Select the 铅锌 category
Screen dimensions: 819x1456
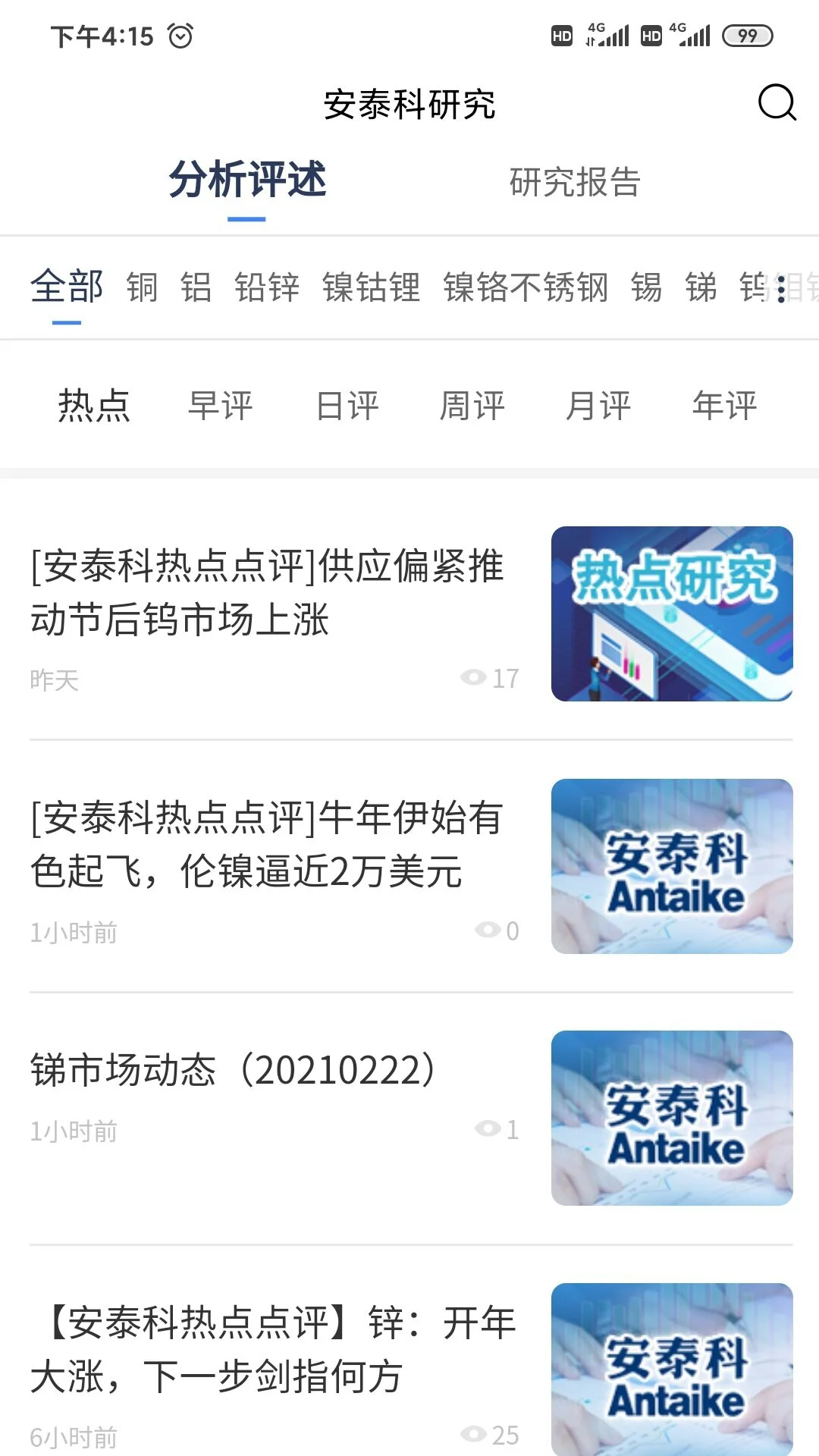coord(267,289)
